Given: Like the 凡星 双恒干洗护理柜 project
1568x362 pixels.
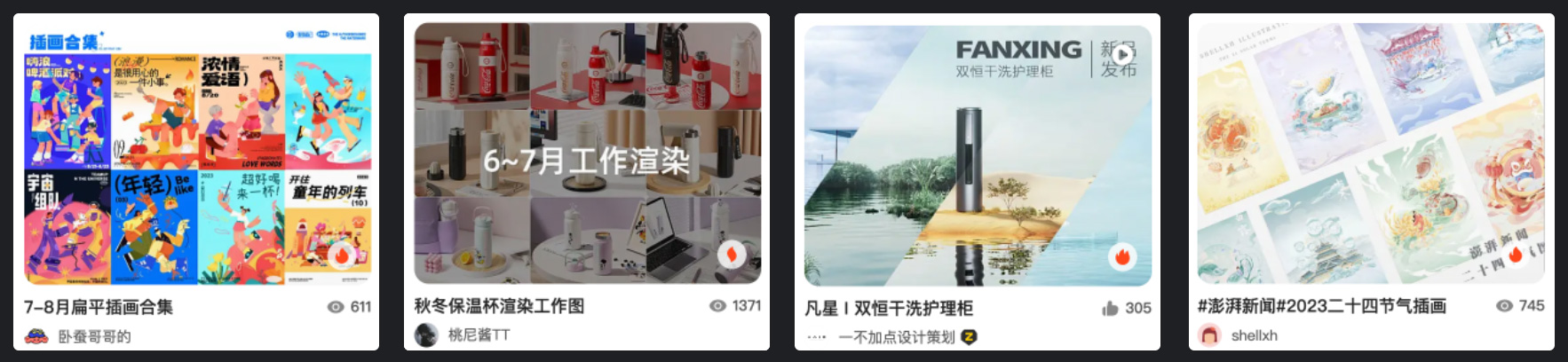Looking at the screenshot, I should pos(1110,308).
